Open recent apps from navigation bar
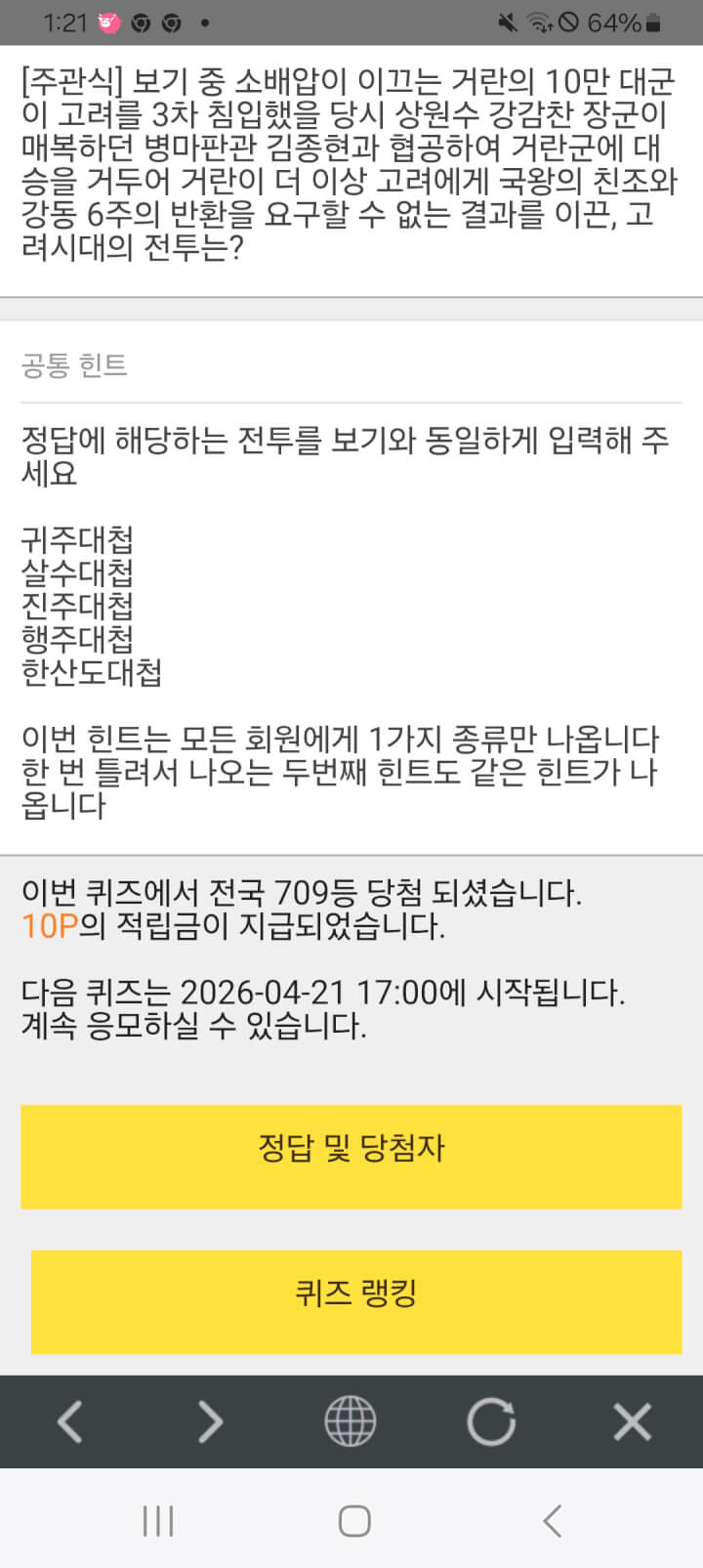The height and width of the screenshot is (1568, 703). pos(158,1520)
